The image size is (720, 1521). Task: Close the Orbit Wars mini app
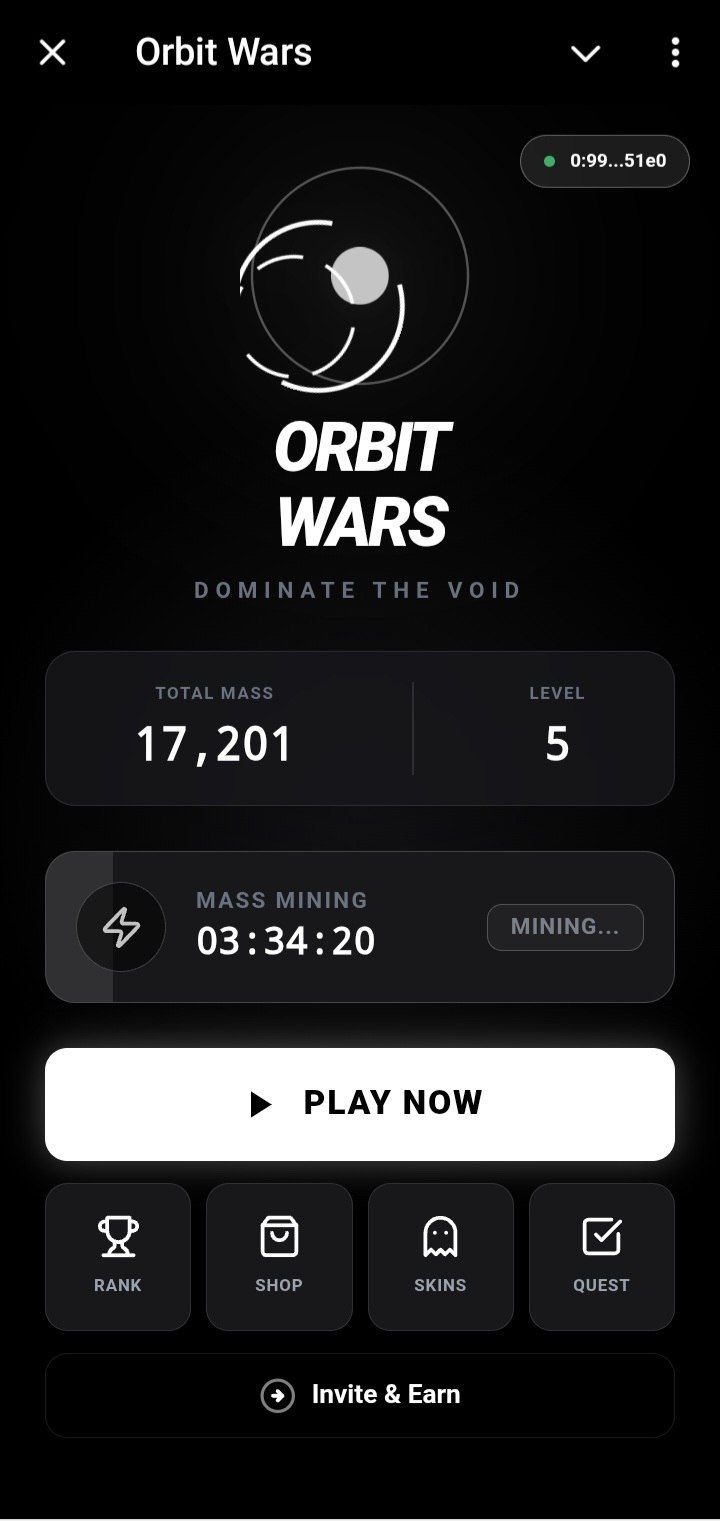tap(52, 52)
